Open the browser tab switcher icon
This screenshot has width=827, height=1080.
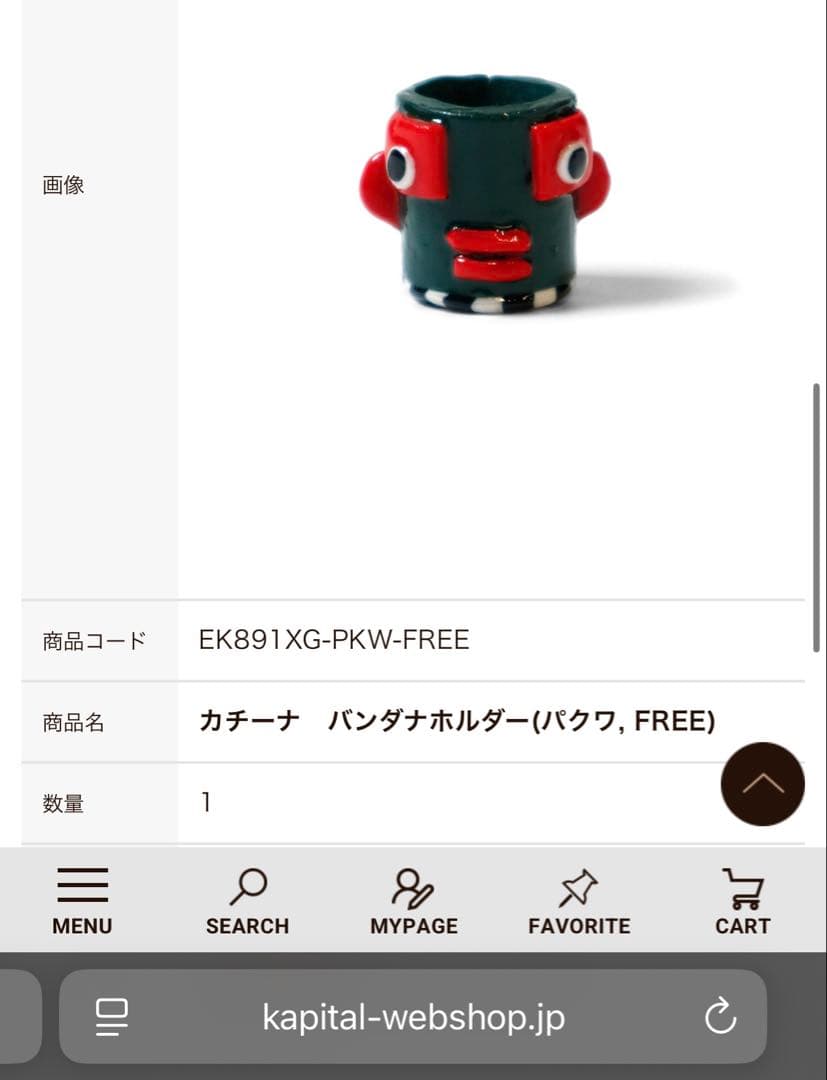(x=112, y=1016)
